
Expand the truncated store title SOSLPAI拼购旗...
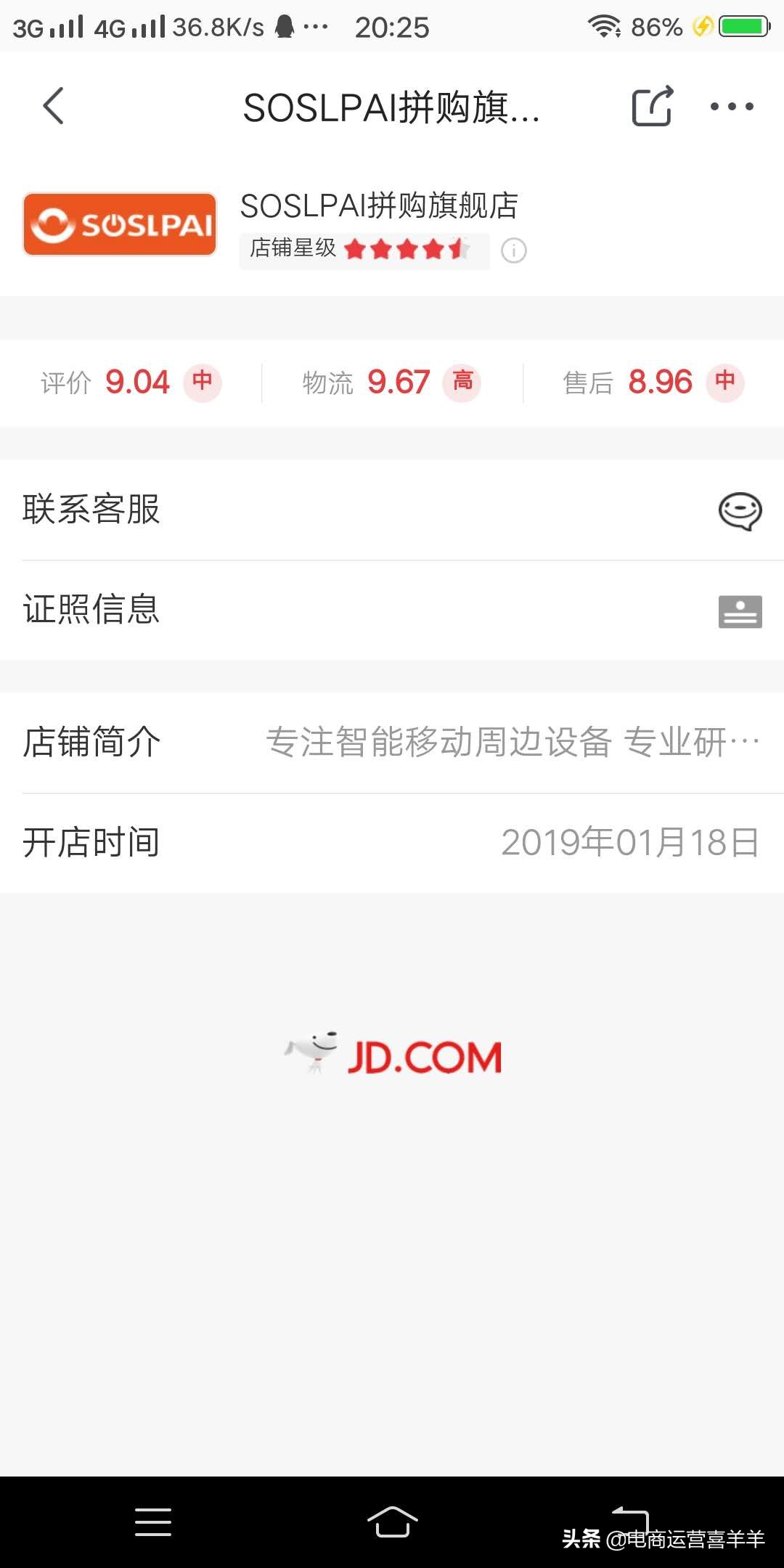click(x=392, y=107)
